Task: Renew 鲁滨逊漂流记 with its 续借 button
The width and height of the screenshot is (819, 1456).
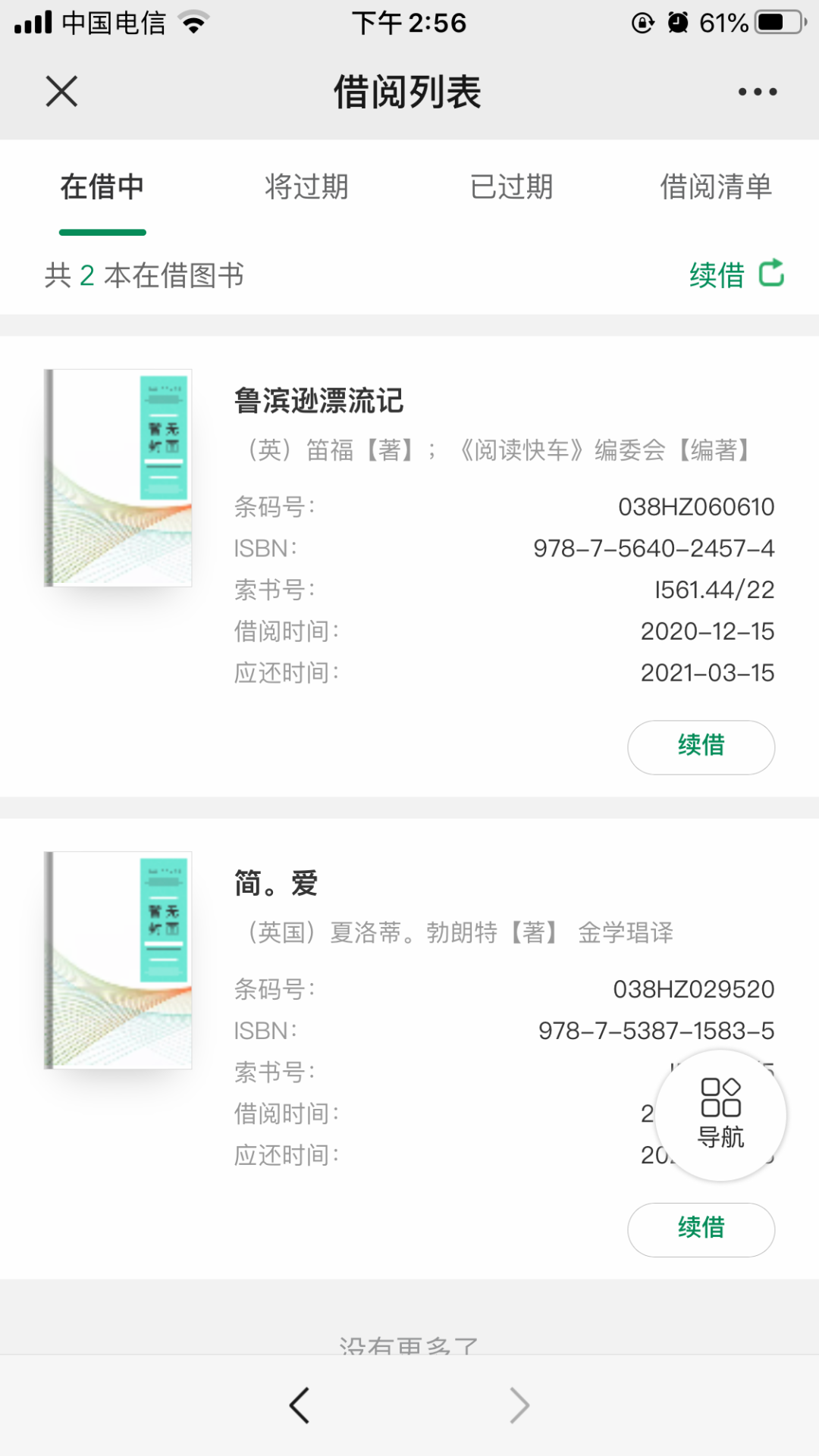Action: [x=701, y=747]
